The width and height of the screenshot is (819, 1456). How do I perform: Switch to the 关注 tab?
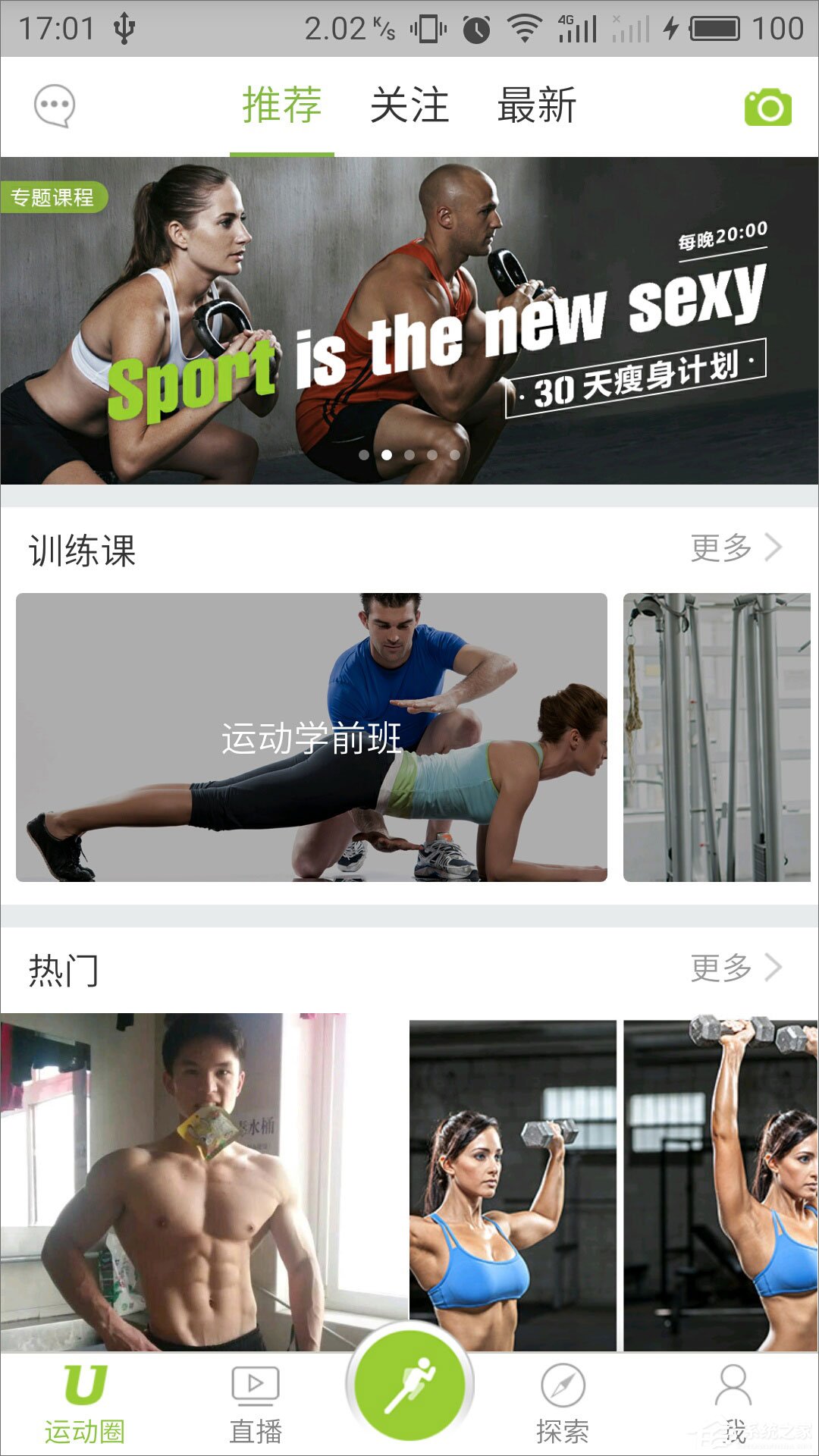(409, 106)
